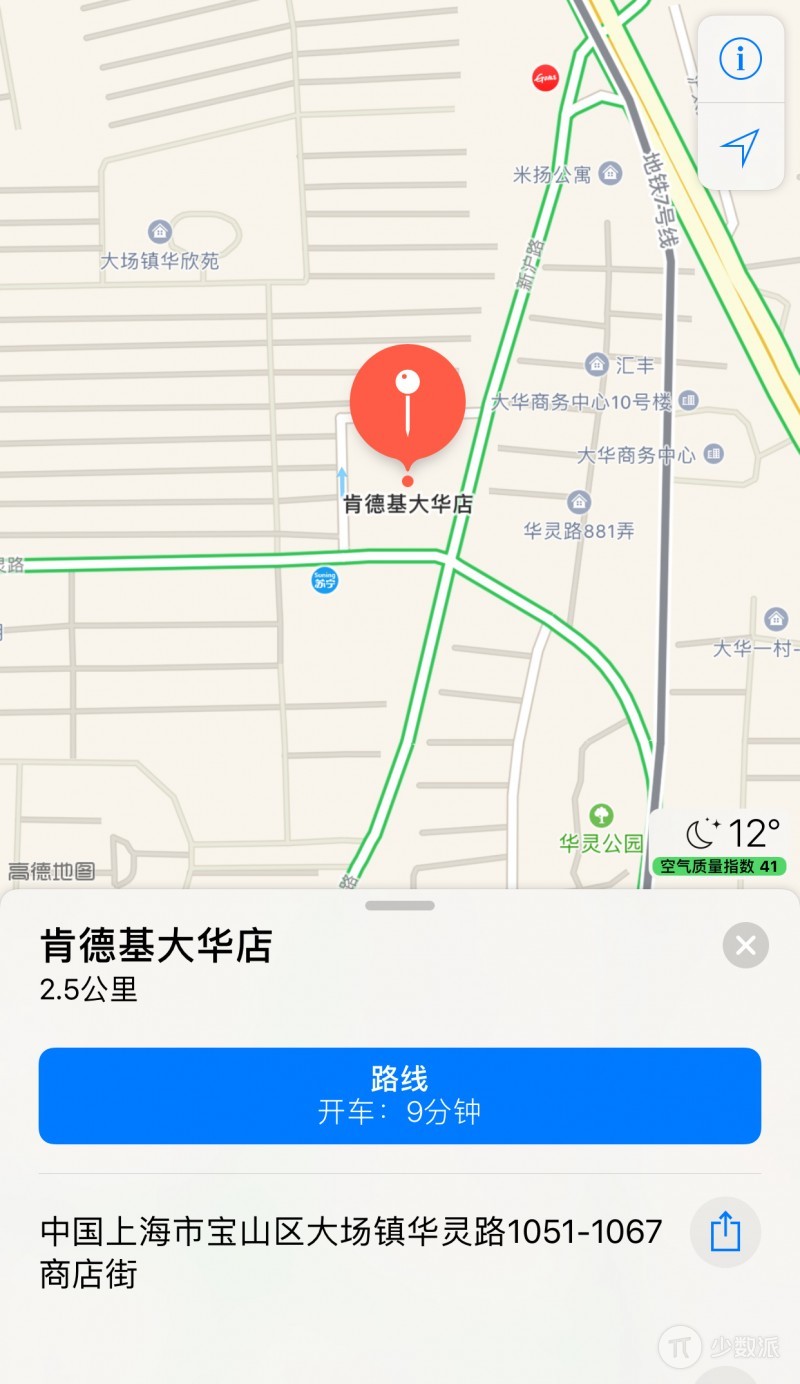Close the 肯德基大华店 place card
800x1384 pixels.
[746, 945]
